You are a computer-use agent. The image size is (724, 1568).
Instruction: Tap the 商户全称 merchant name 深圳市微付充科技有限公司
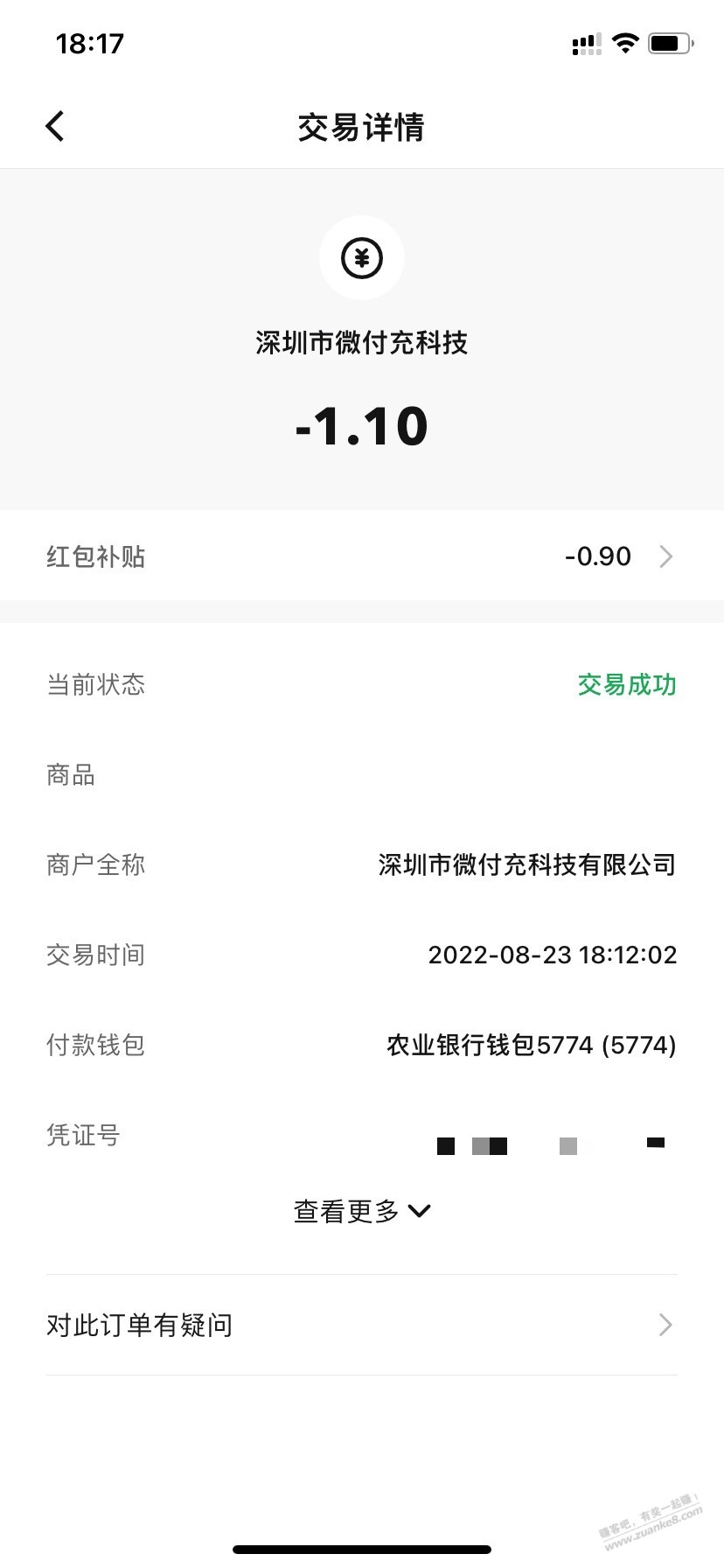click(526, 864)
